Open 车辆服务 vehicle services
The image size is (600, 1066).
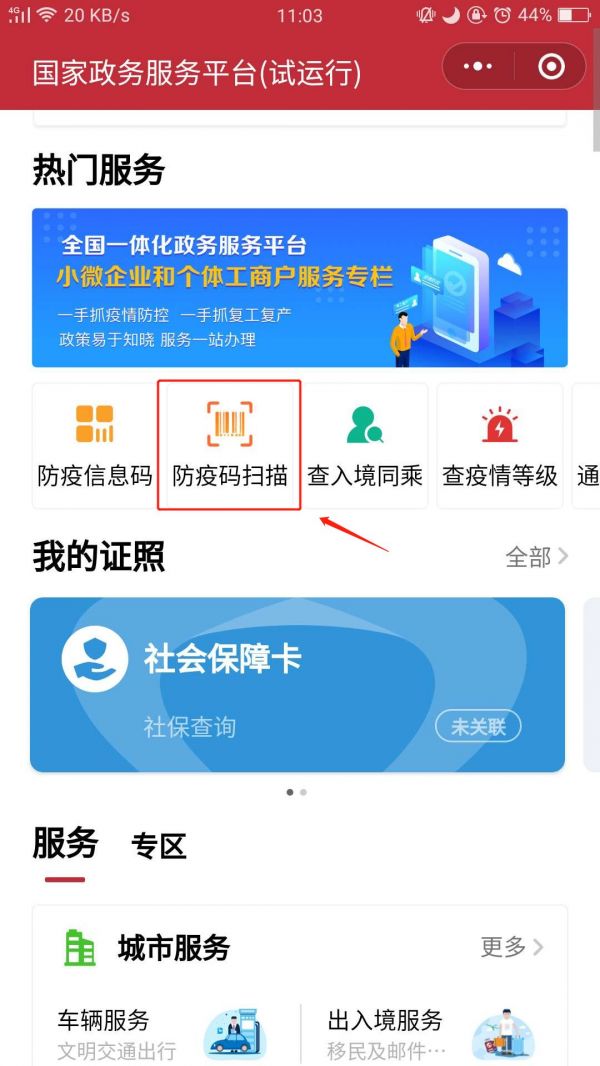point(165,1035)
